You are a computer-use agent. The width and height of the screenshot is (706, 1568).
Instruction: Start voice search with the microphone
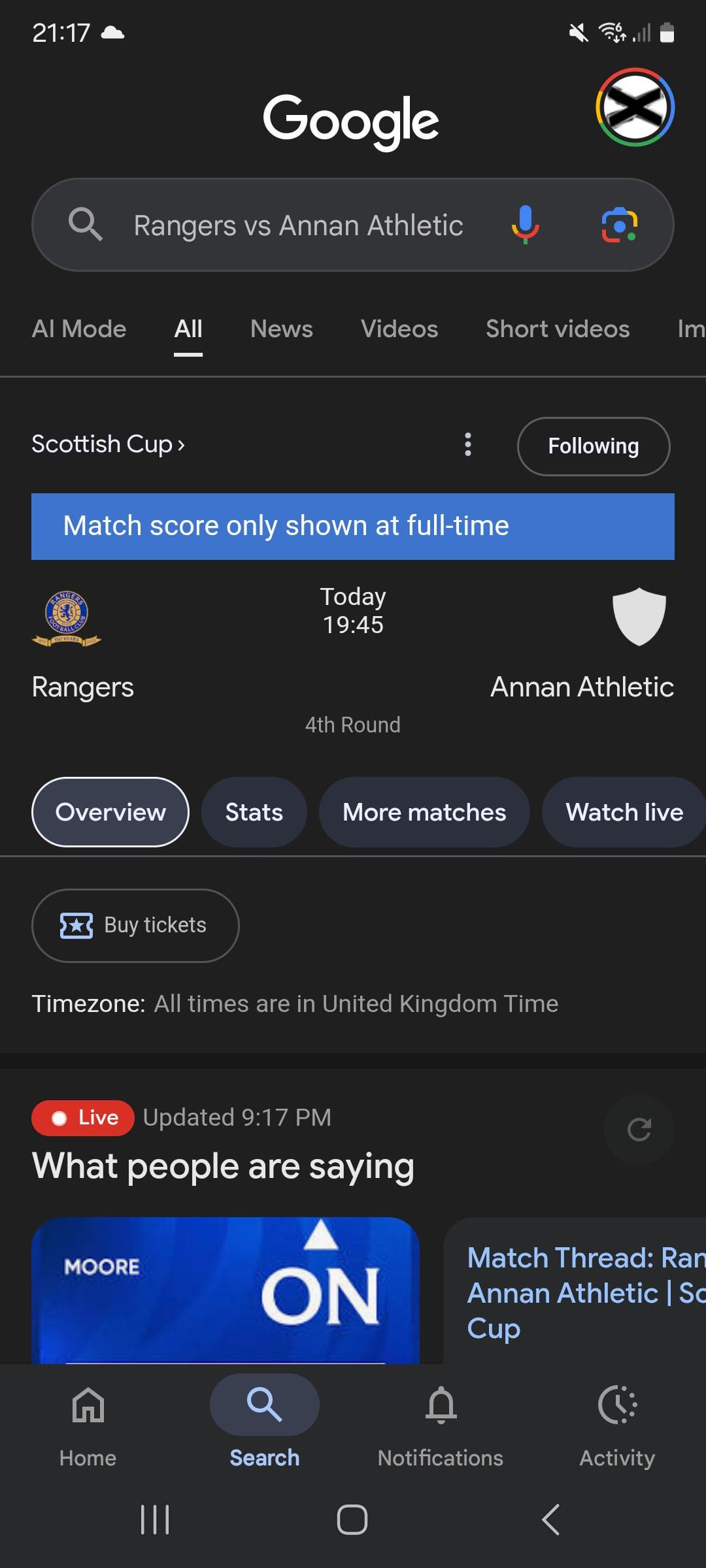525,225
